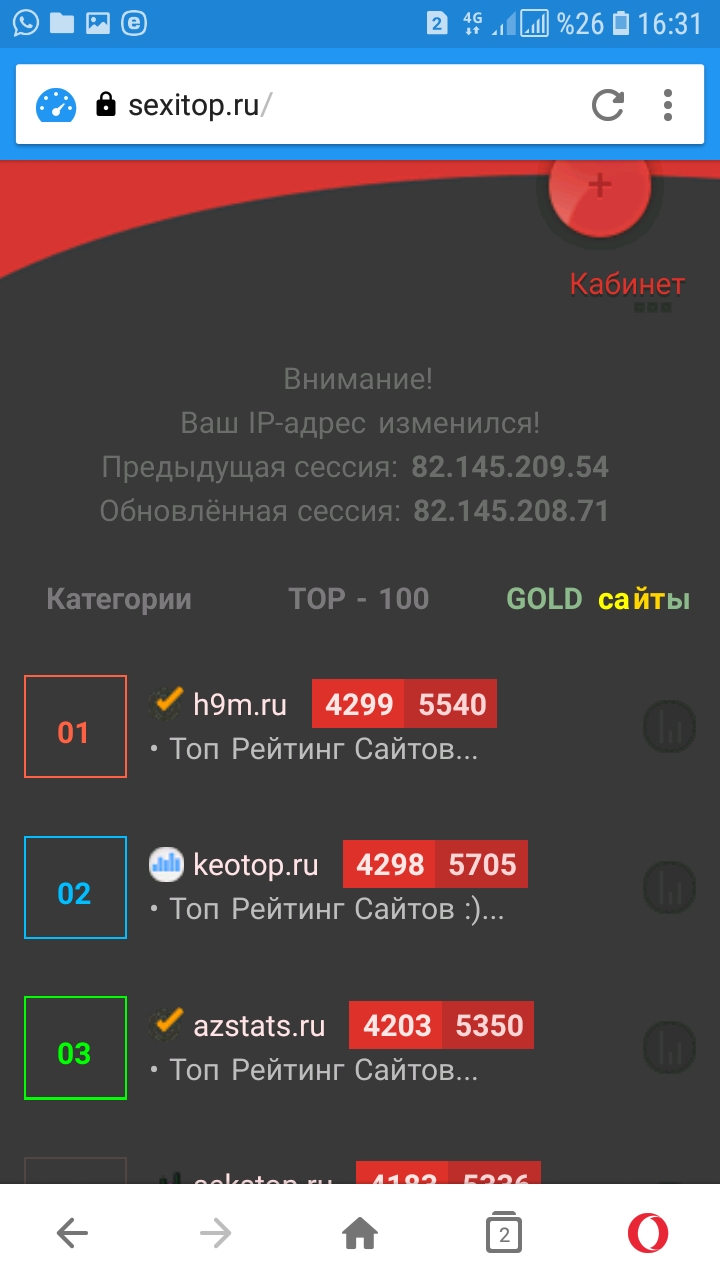The image size is (720, 1280).
Task: Open the keotop.ru site link
Action: tap(255, 865)
